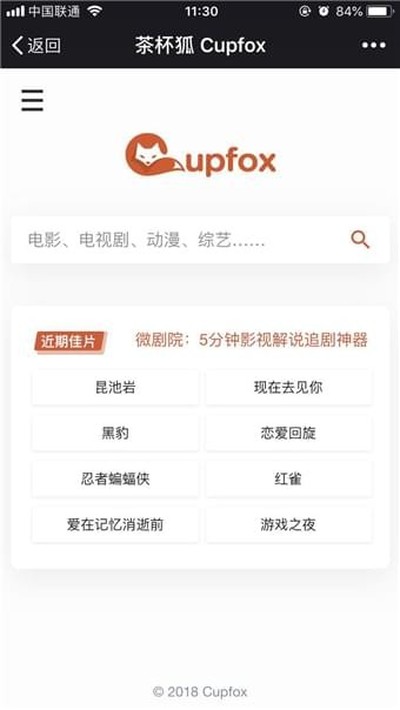Tap the 返回 back button
This screenshot has width=400, height=710.
(x=36, y=45)
